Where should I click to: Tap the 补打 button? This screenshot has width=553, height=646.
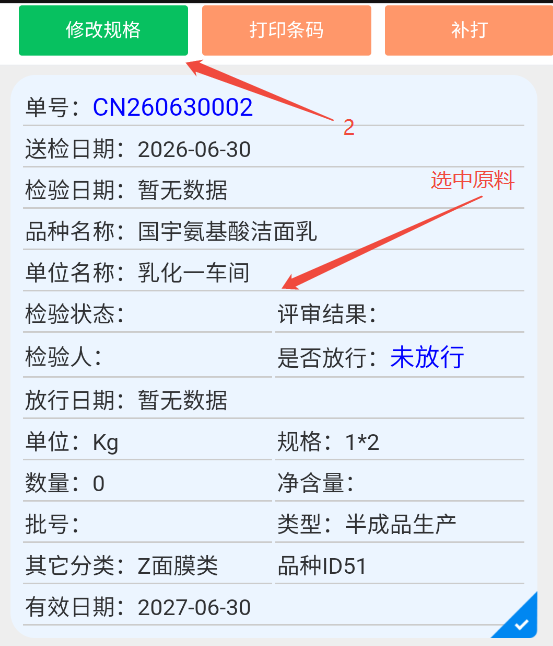click(x=469, y=30)
